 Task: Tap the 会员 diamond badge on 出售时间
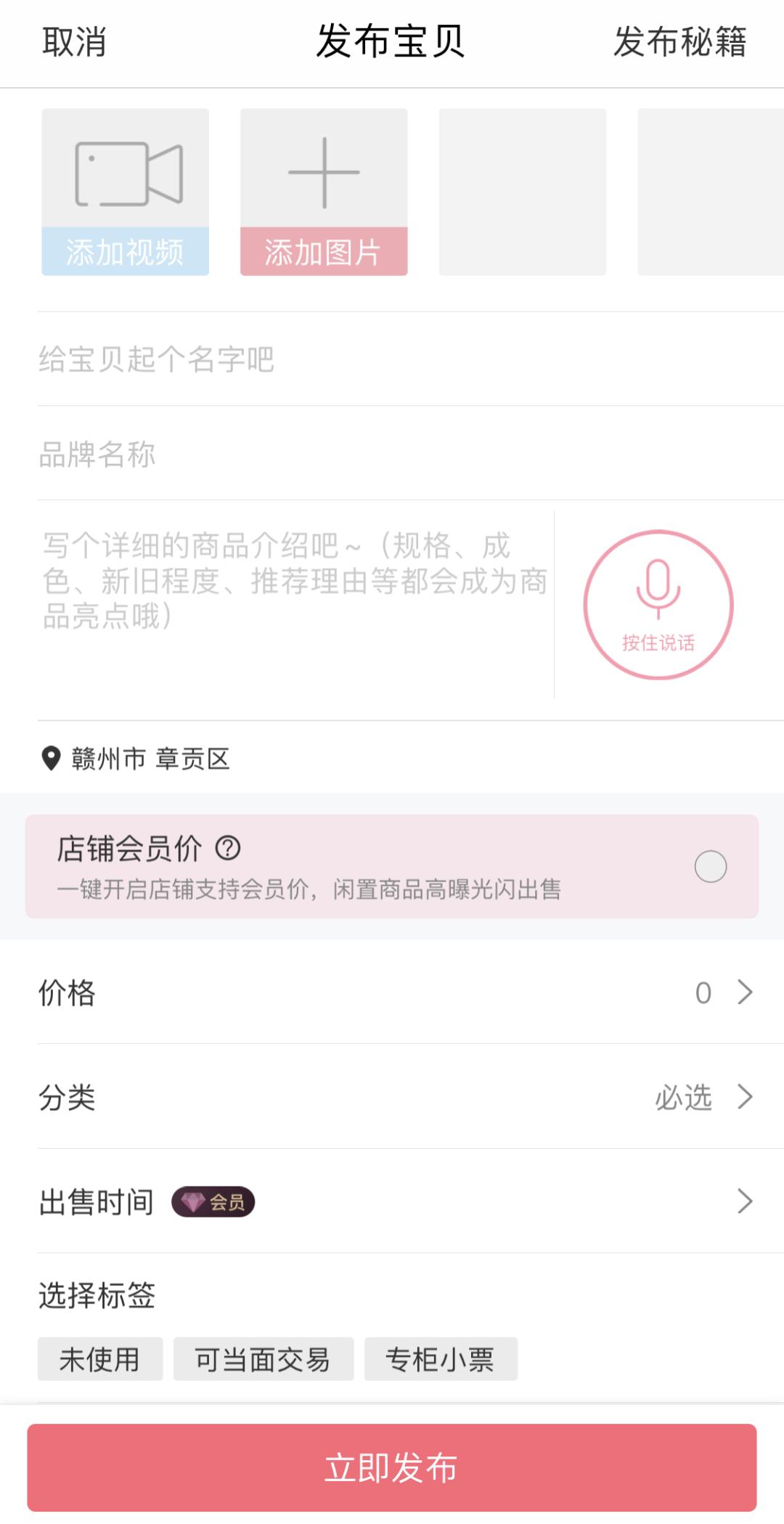(x=214, y=1202)
